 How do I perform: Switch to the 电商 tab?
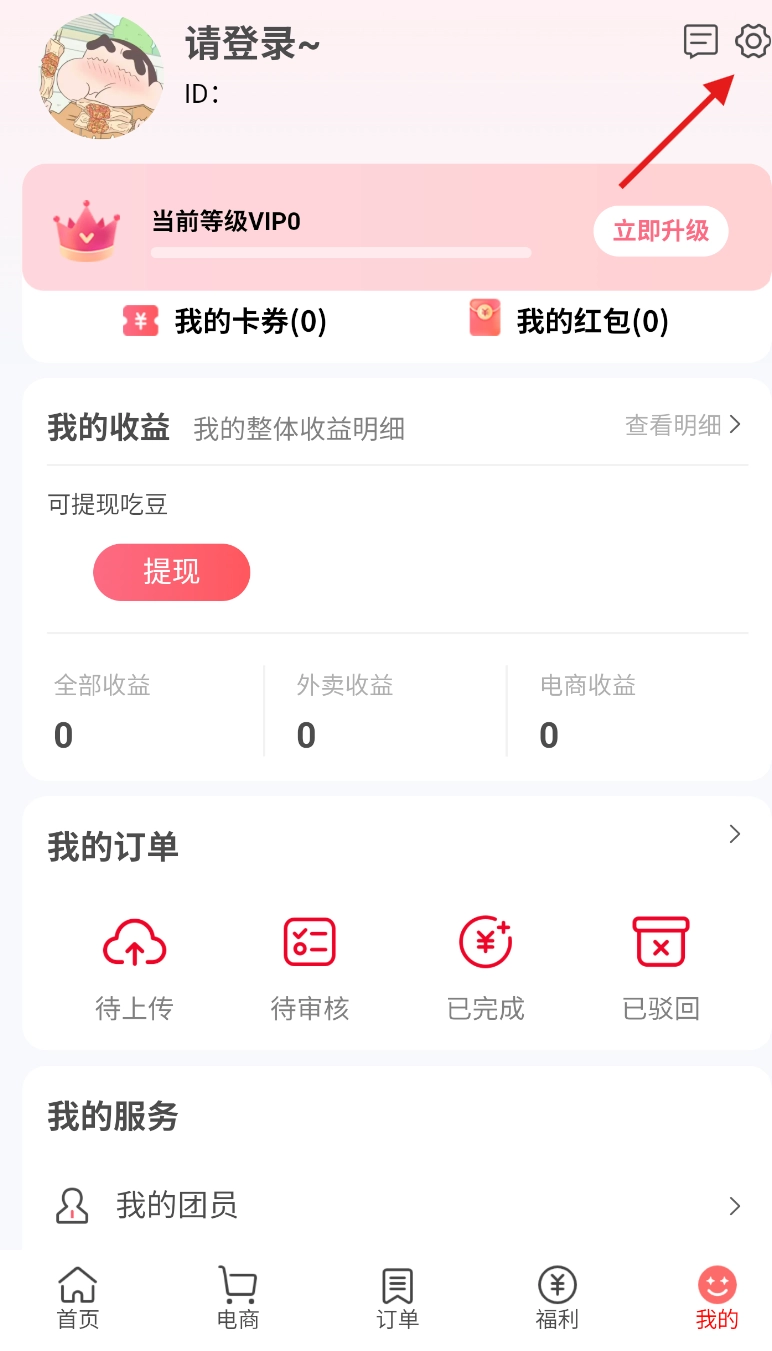(x=238, y=1298)
